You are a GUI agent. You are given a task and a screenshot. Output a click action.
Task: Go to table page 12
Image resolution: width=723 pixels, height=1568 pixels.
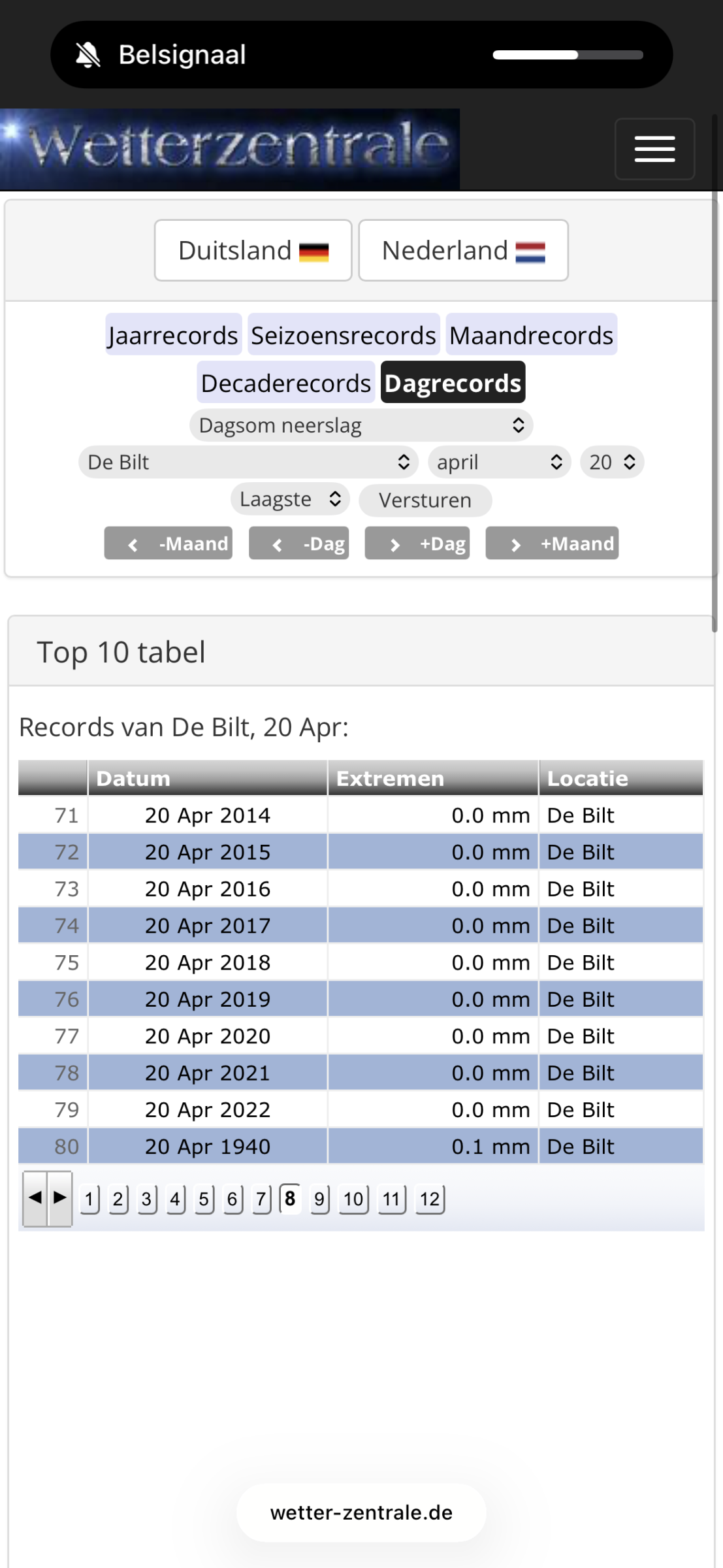(x=430, y=1199)
